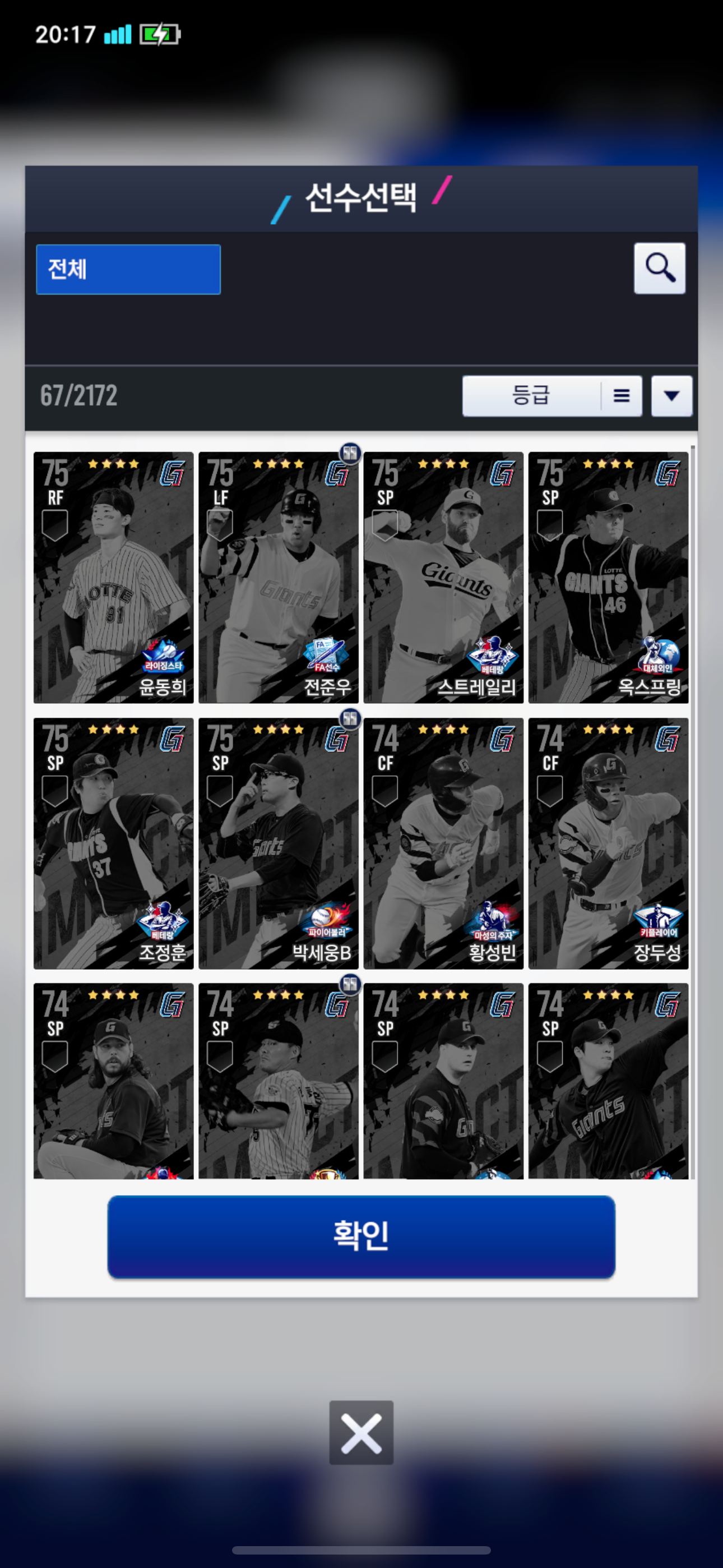Open the player search magnifier
This screenshot has height=1568, width=723.
(x=659, y=269)
